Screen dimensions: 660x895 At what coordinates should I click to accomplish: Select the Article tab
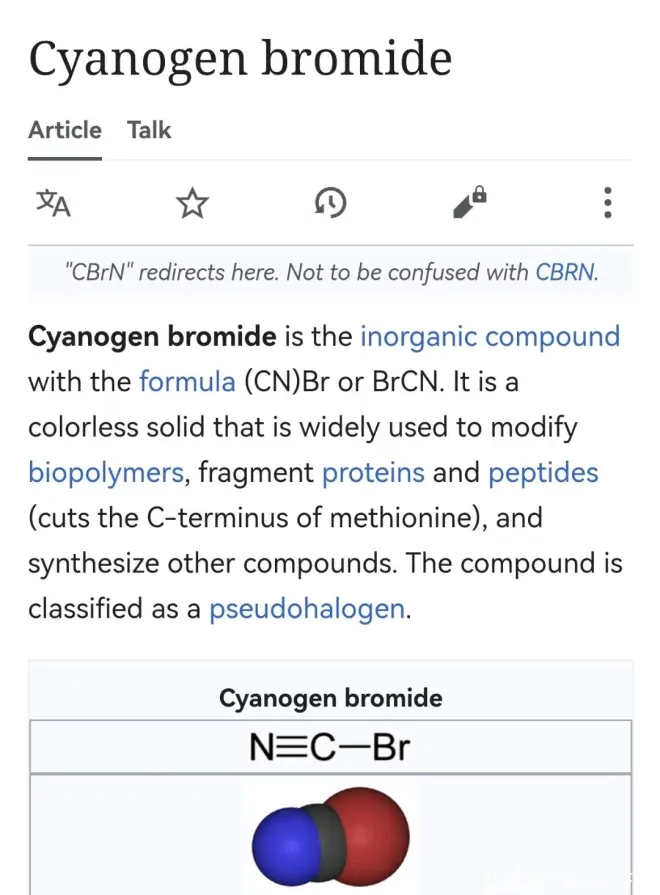point(65,130)
